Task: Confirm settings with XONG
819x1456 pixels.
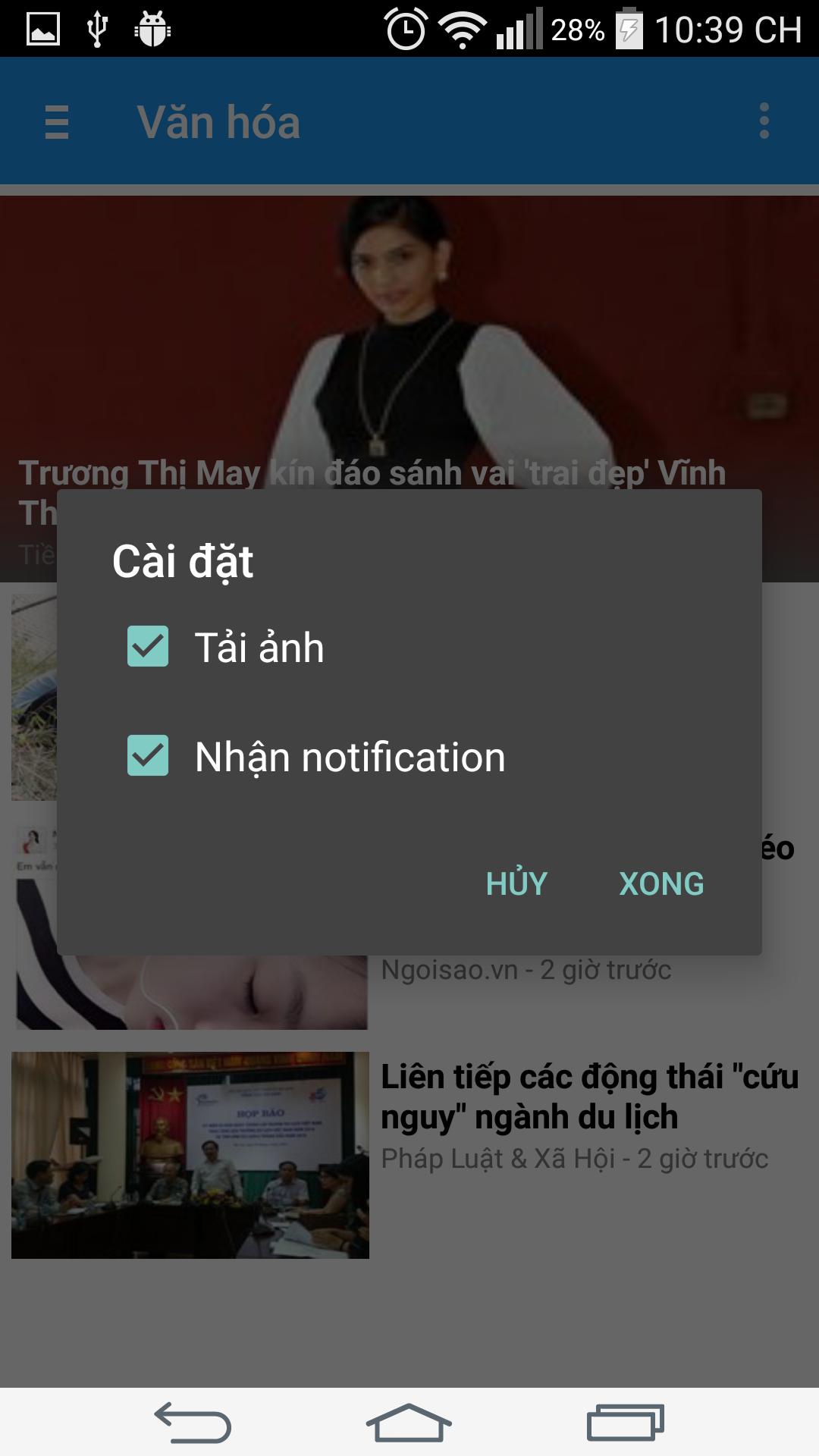Action: pyautogui.click(x=661, y=883)
